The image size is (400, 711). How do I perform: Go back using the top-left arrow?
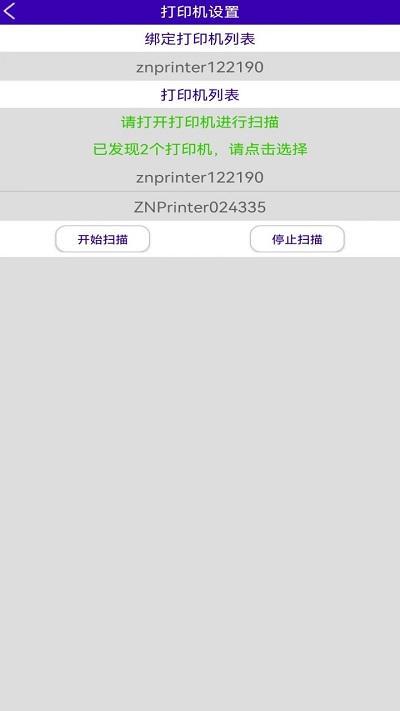10,11
